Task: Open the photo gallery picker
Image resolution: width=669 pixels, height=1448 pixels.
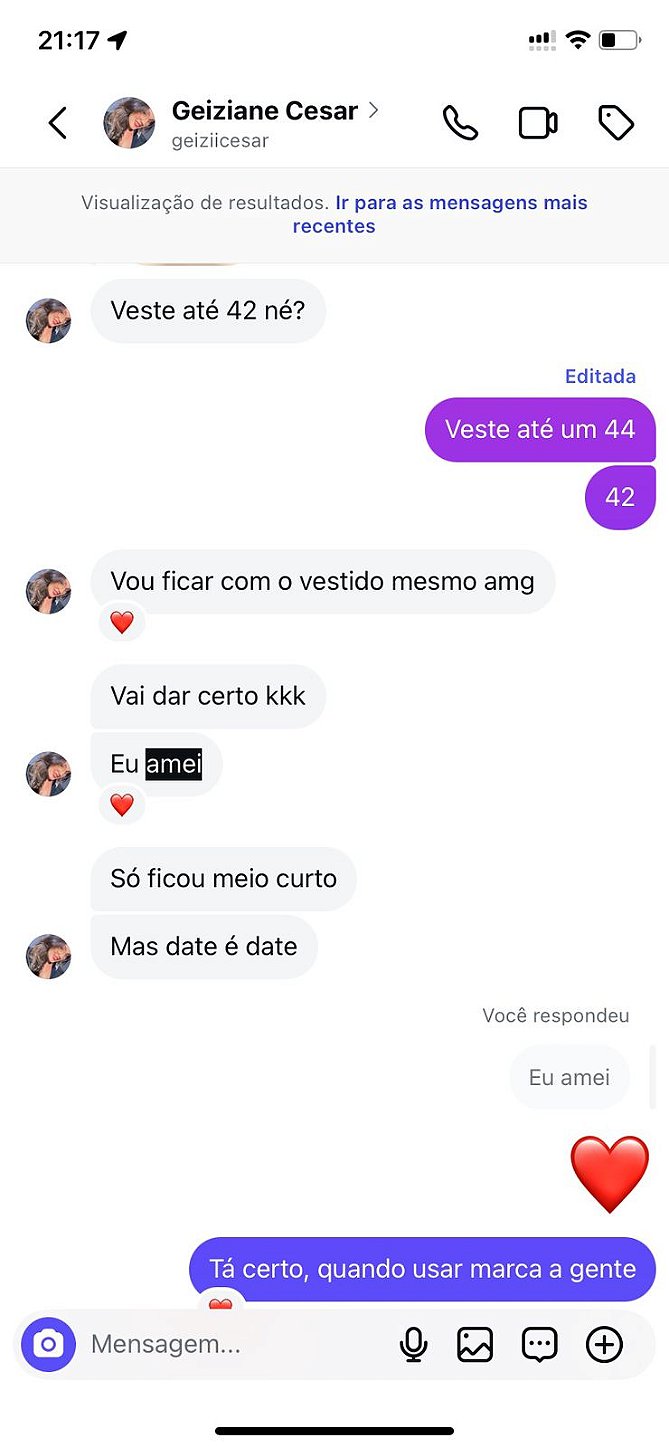Action: click(x=475, y=1345)
